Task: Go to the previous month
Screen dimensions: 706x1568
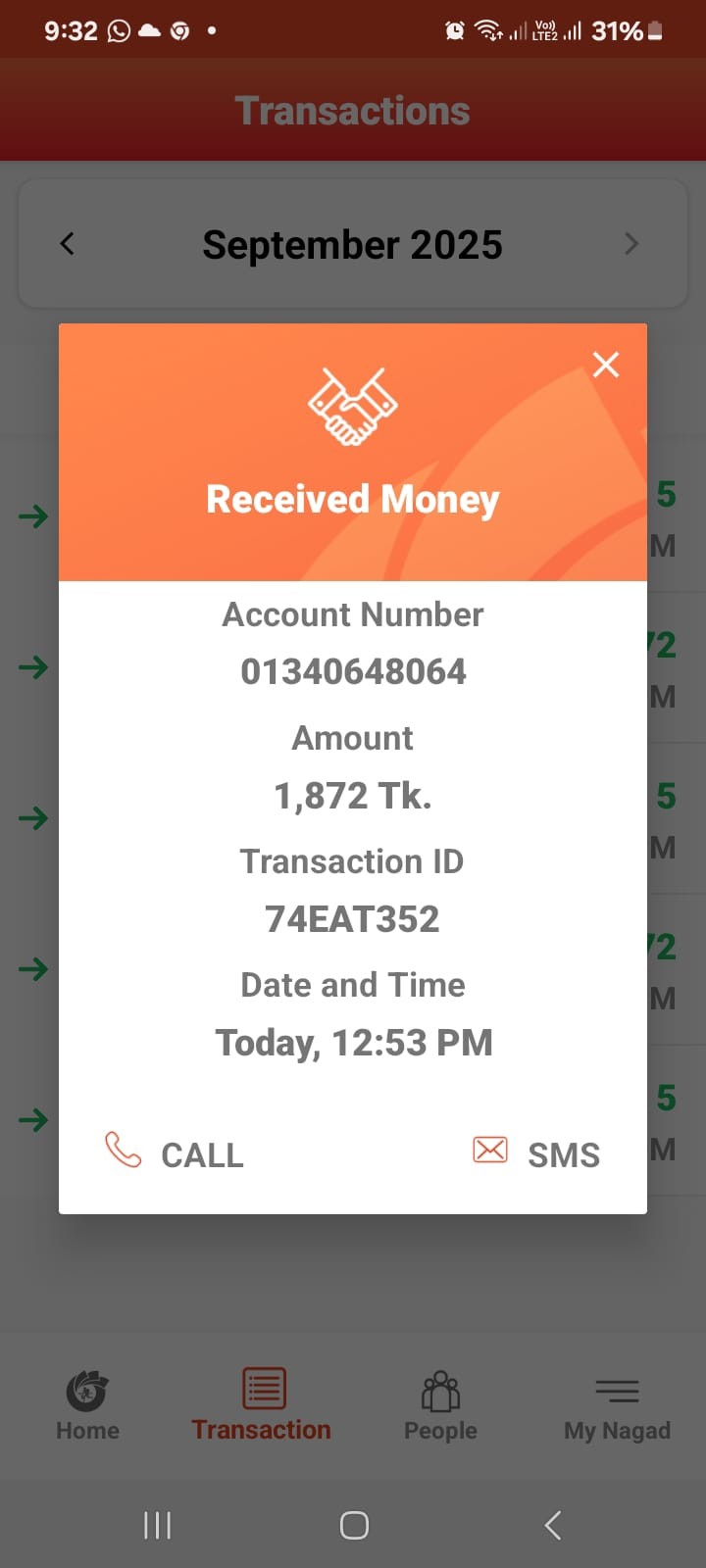Action: [x=67, y=244]
